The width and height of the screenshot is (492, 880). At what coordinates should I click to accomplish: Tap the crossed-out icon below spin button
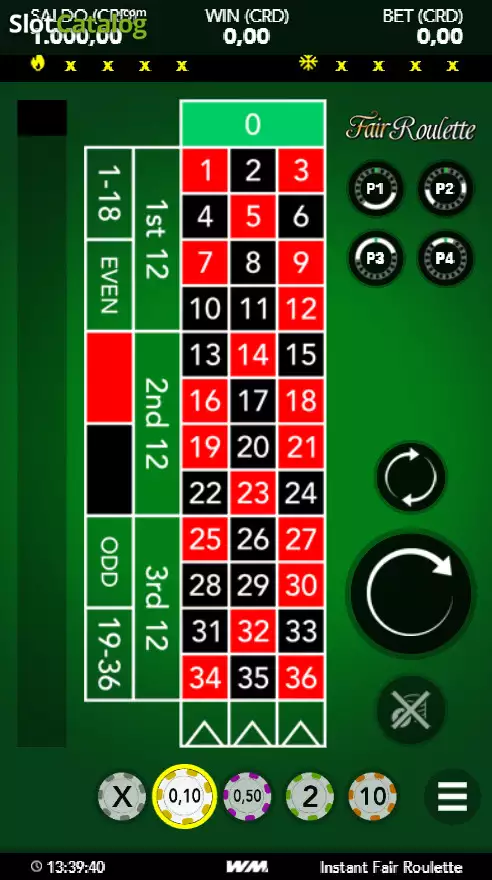click(411, 709)
